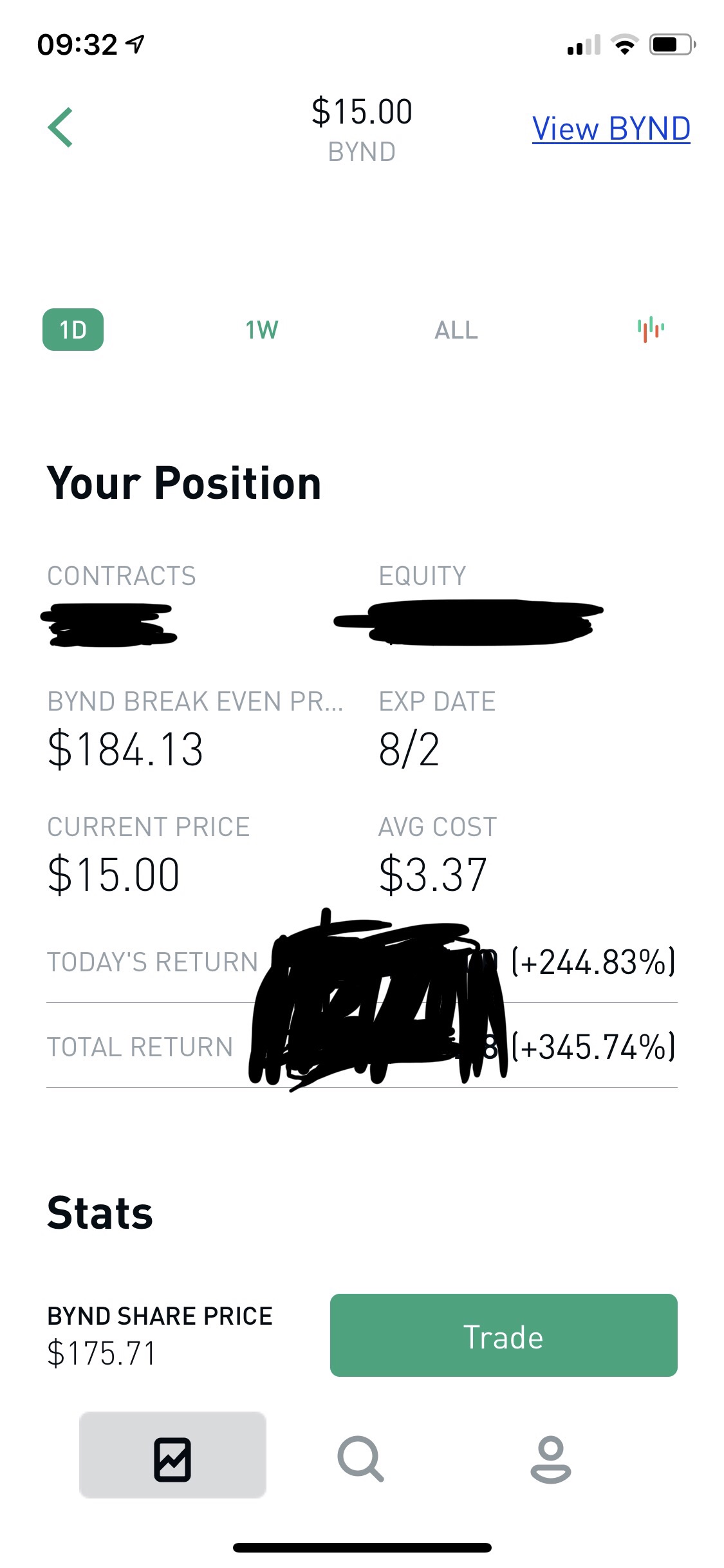Screen dimensions: 724x1568
Task: Switch to the 1W chart range
Action: [x=262, y=330]
